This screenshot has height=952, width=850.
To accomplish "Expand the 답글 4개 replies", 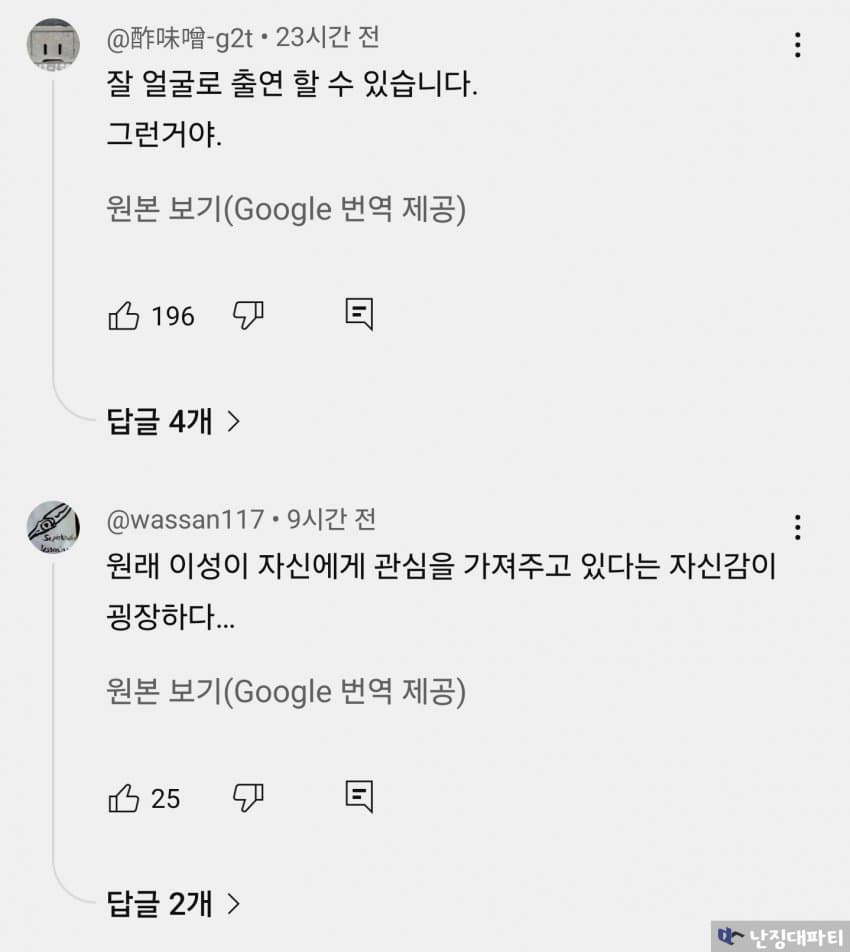I will tap(174, 421).
